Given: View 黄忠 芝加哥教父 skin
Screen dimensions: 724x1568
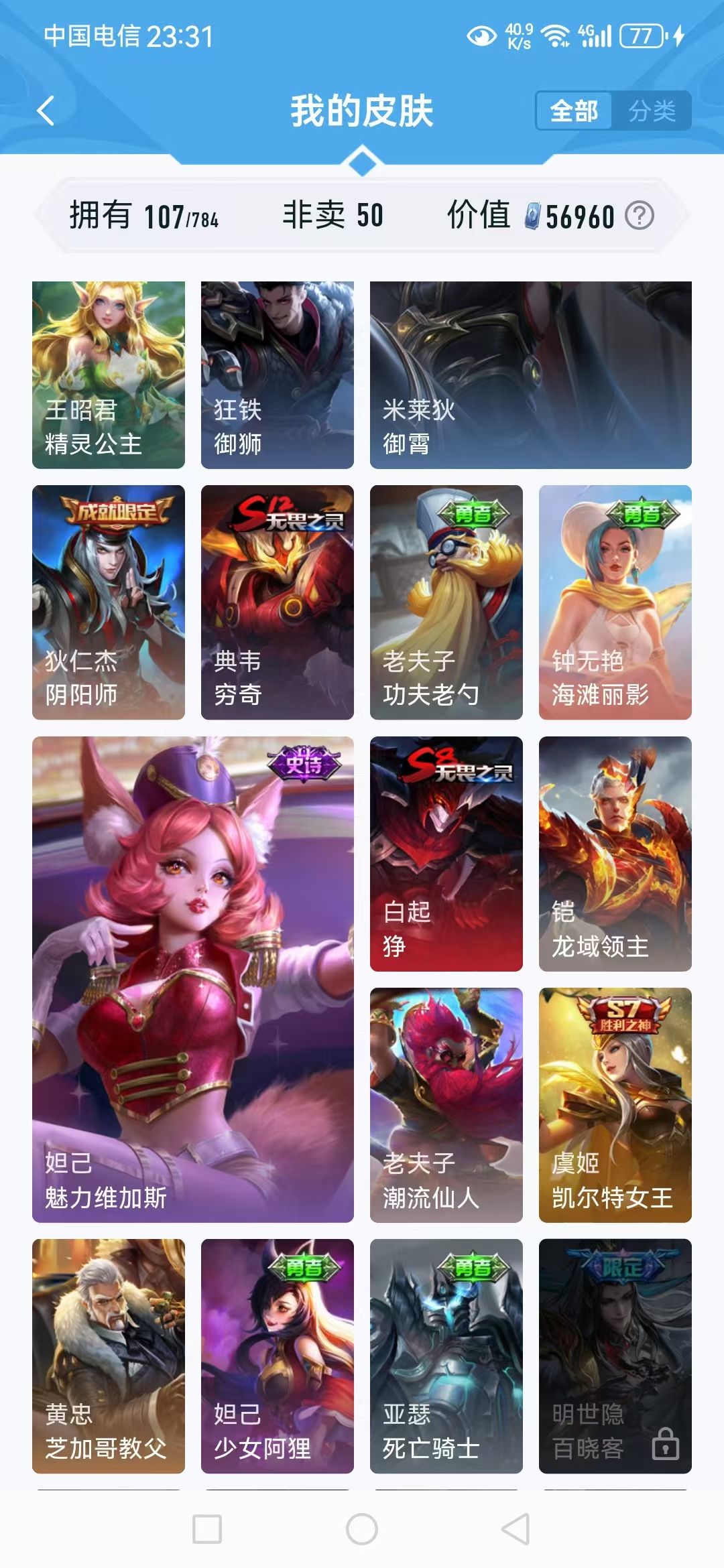Looking at the screenshot, I should point(109,1356).
